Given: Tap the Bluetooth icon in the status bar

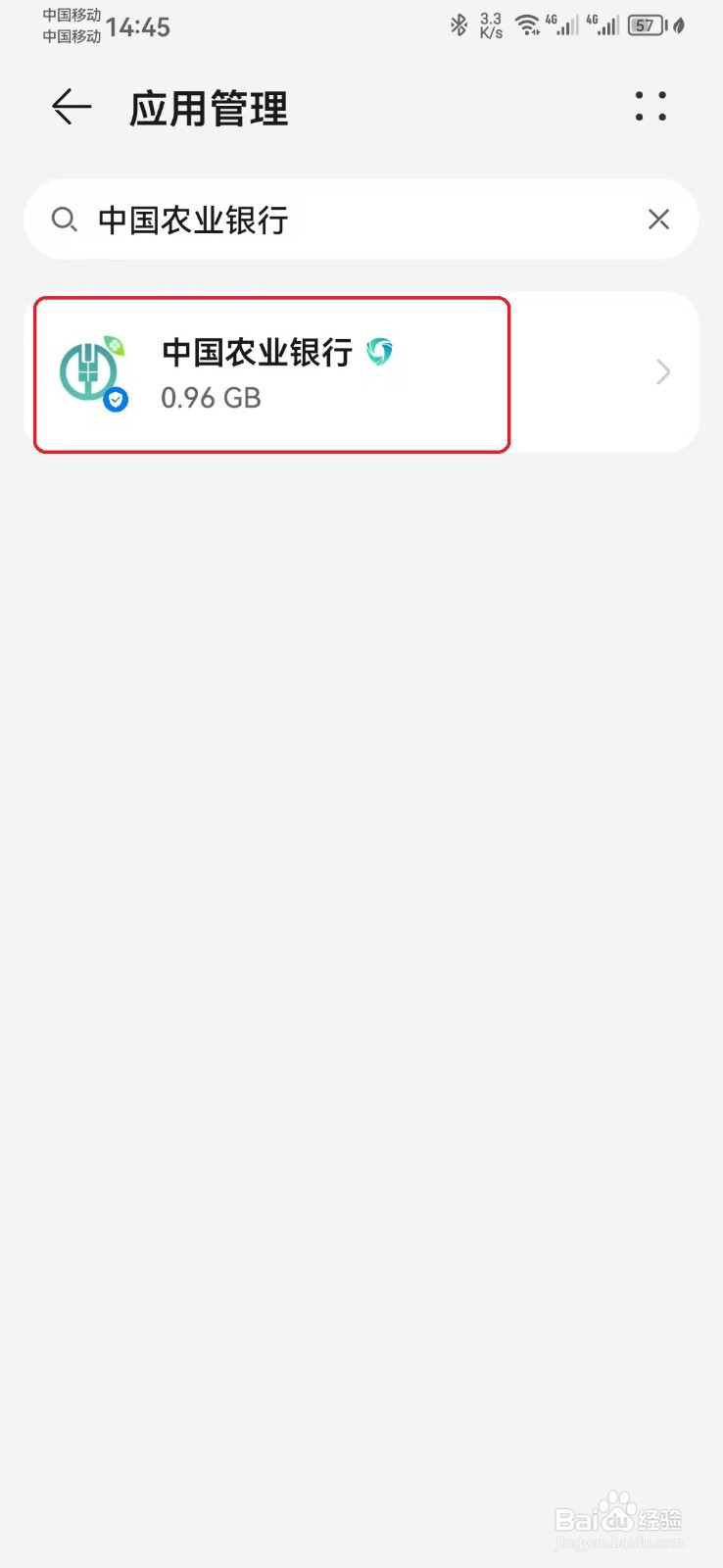Looking at the screenshot, I should coord(458,25).
